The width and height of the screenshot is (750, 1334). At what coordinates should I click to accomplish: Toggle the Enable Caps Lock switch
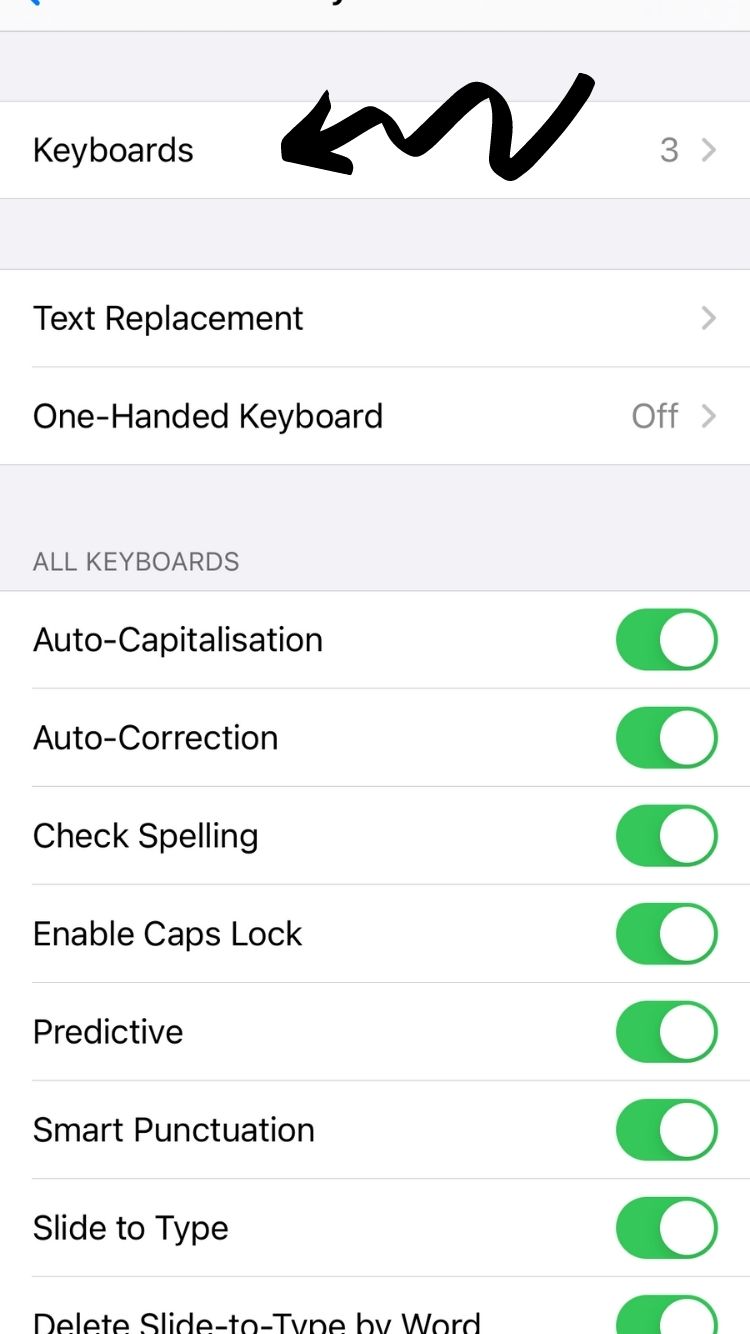click(666, 933)
